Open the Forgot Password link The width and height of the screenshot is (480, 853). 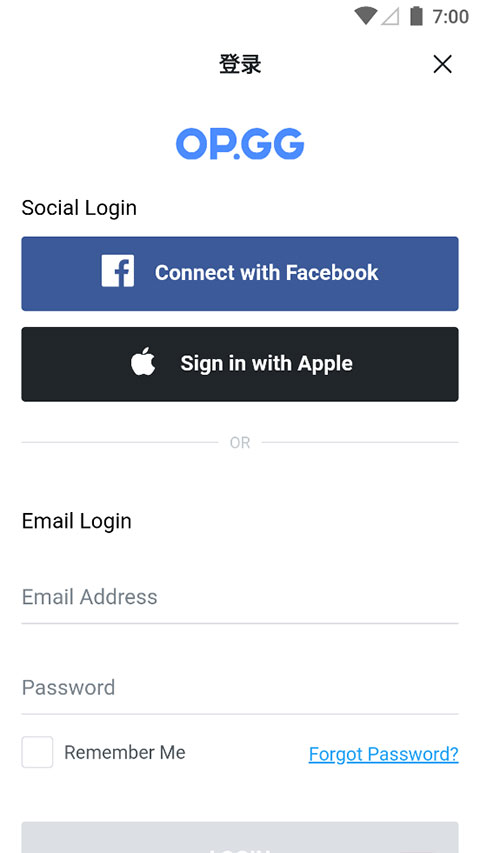tap(383, 754)
